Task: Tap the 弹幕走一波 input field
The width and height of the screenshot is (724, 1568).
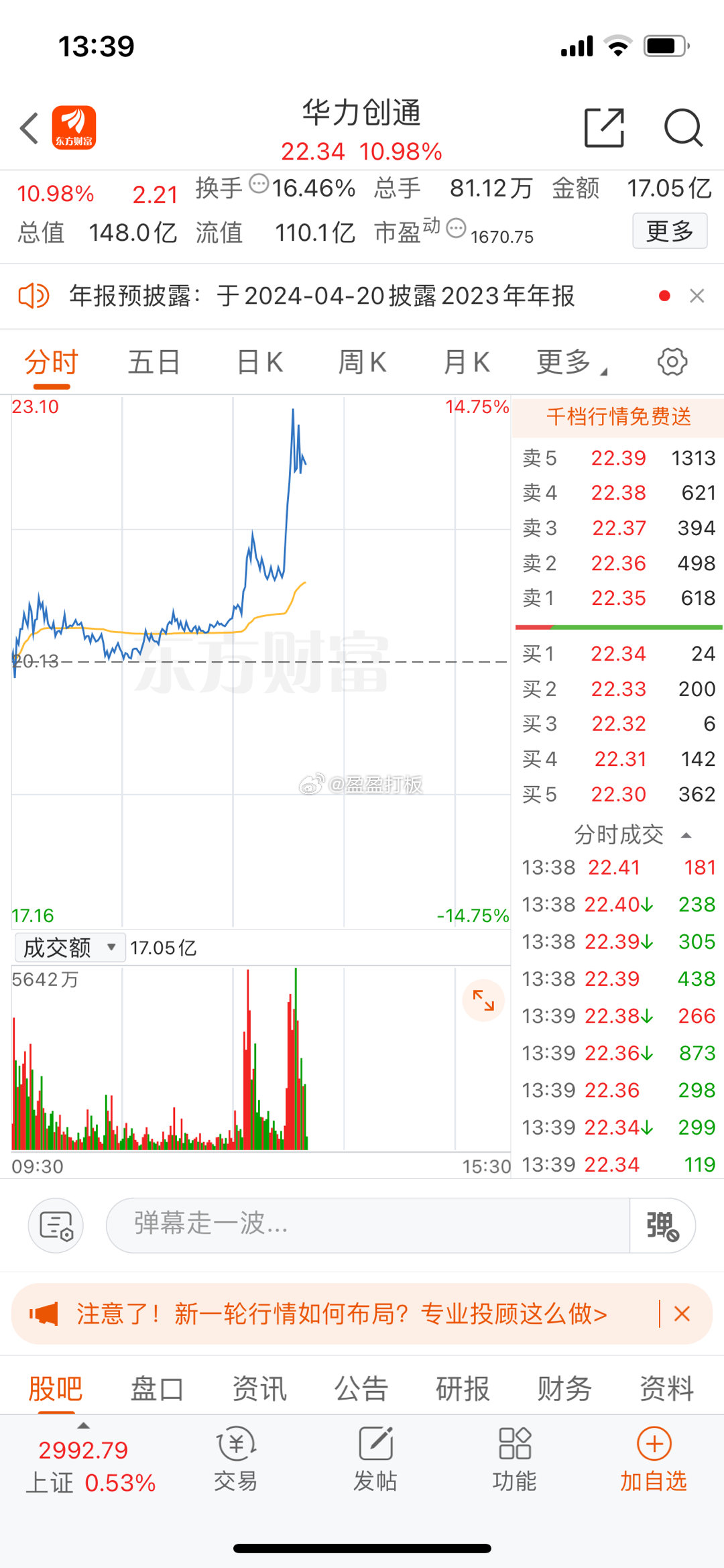Action: pos(368,1225)
